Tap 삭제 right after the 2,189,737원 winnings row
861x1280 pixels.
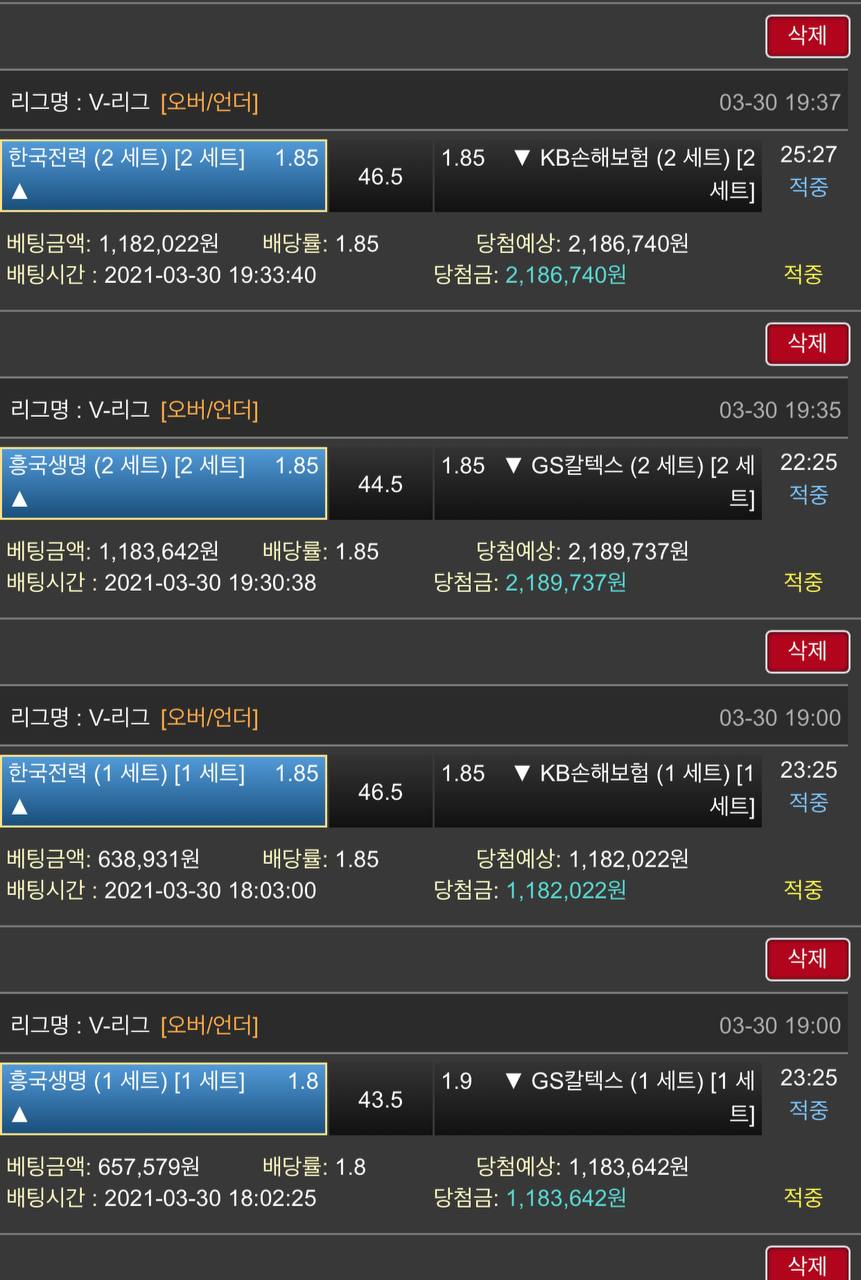point(807,651)
